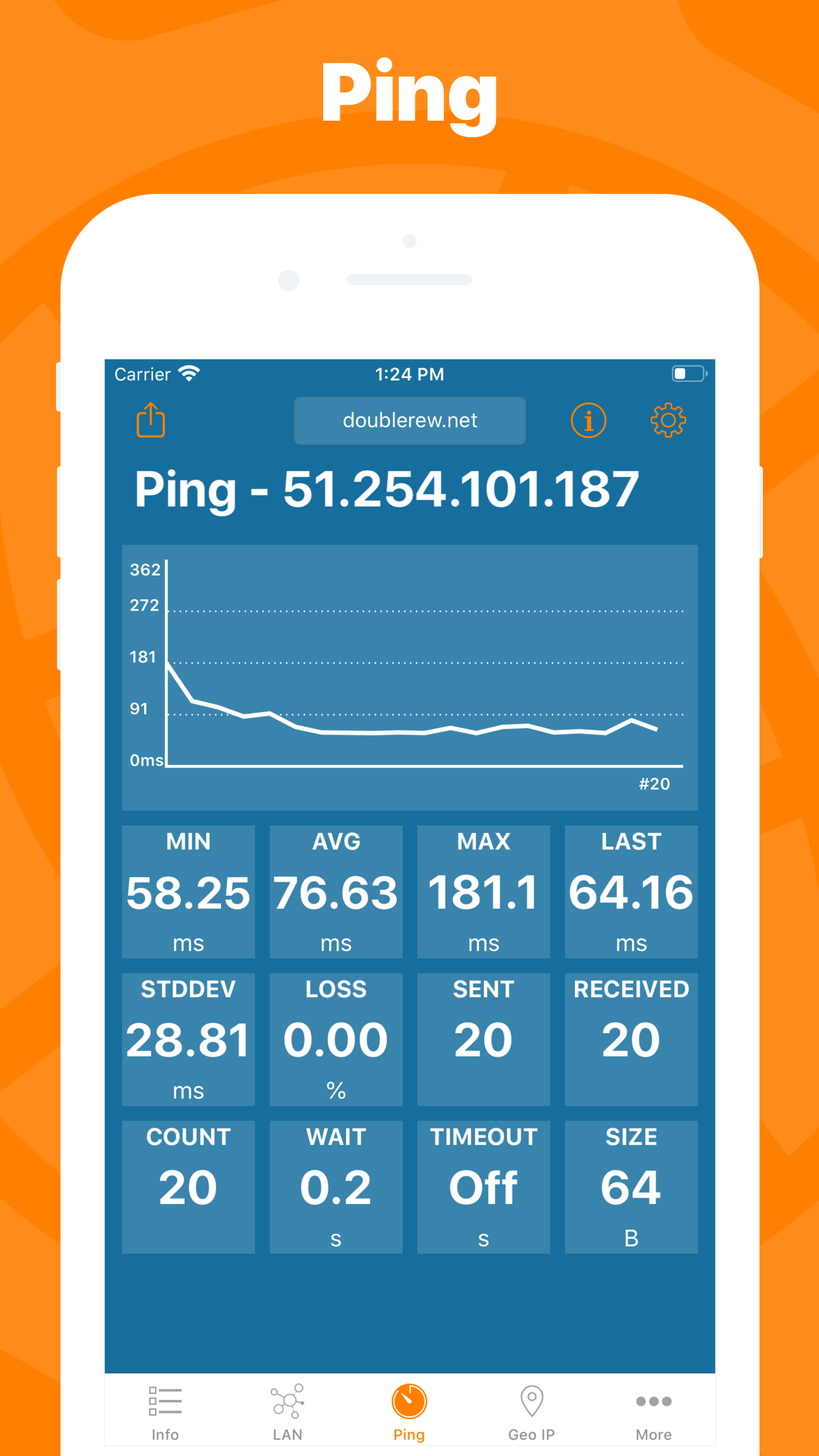Open the share sheet via the export icon

(x=150, y=420)
